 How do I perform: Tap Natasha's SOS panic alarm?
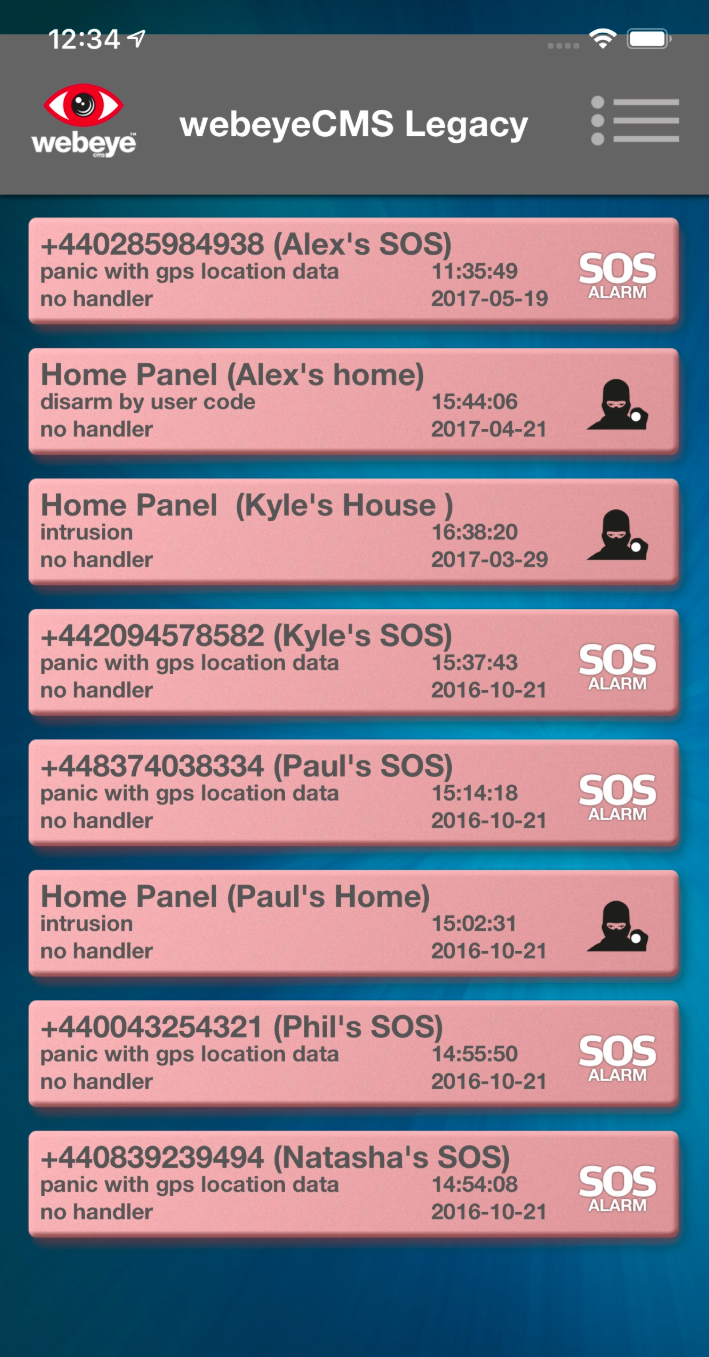353,1183
